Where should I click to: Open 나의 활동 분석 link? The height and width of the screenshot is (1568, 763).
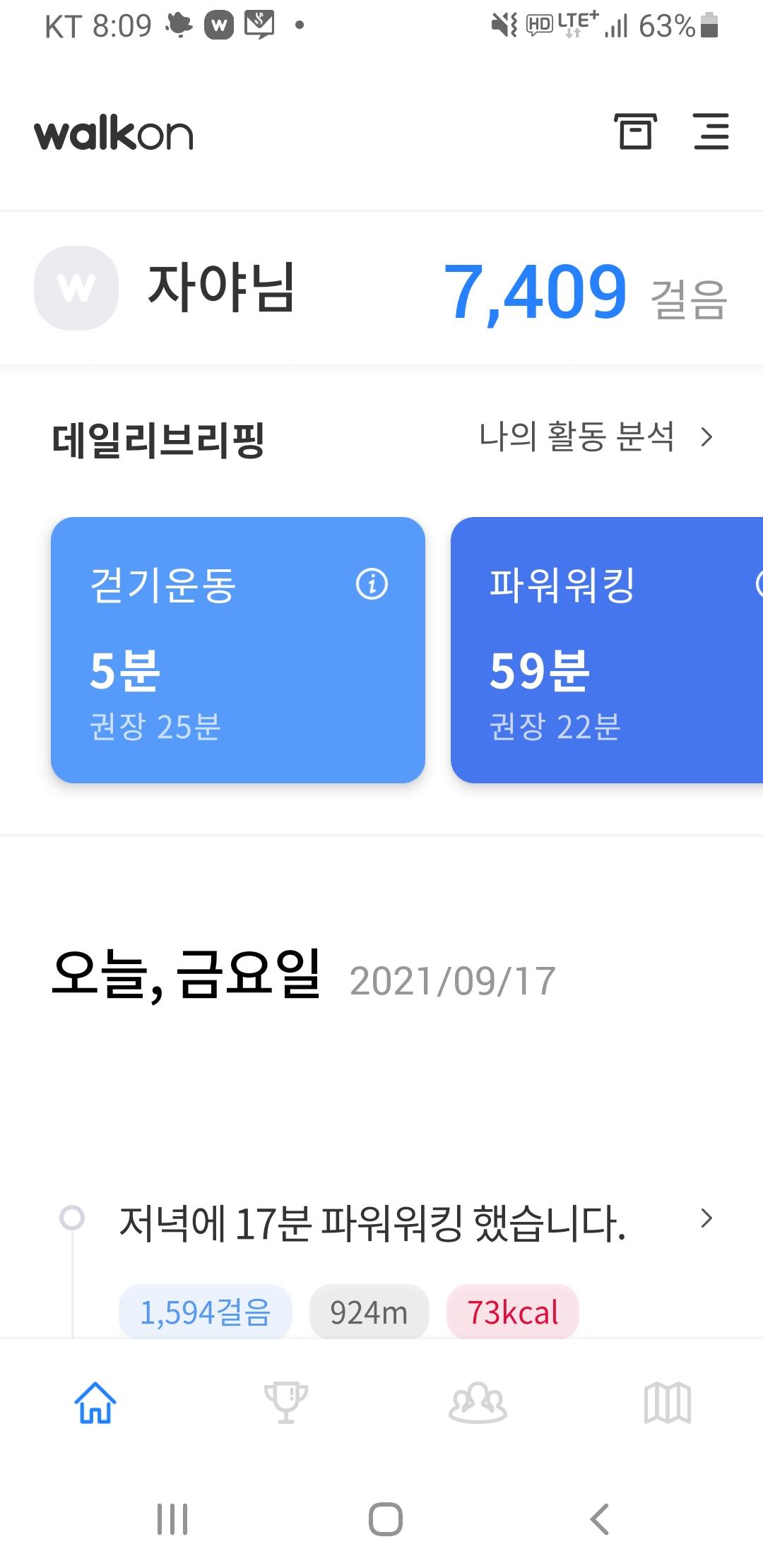click(596, 437)
